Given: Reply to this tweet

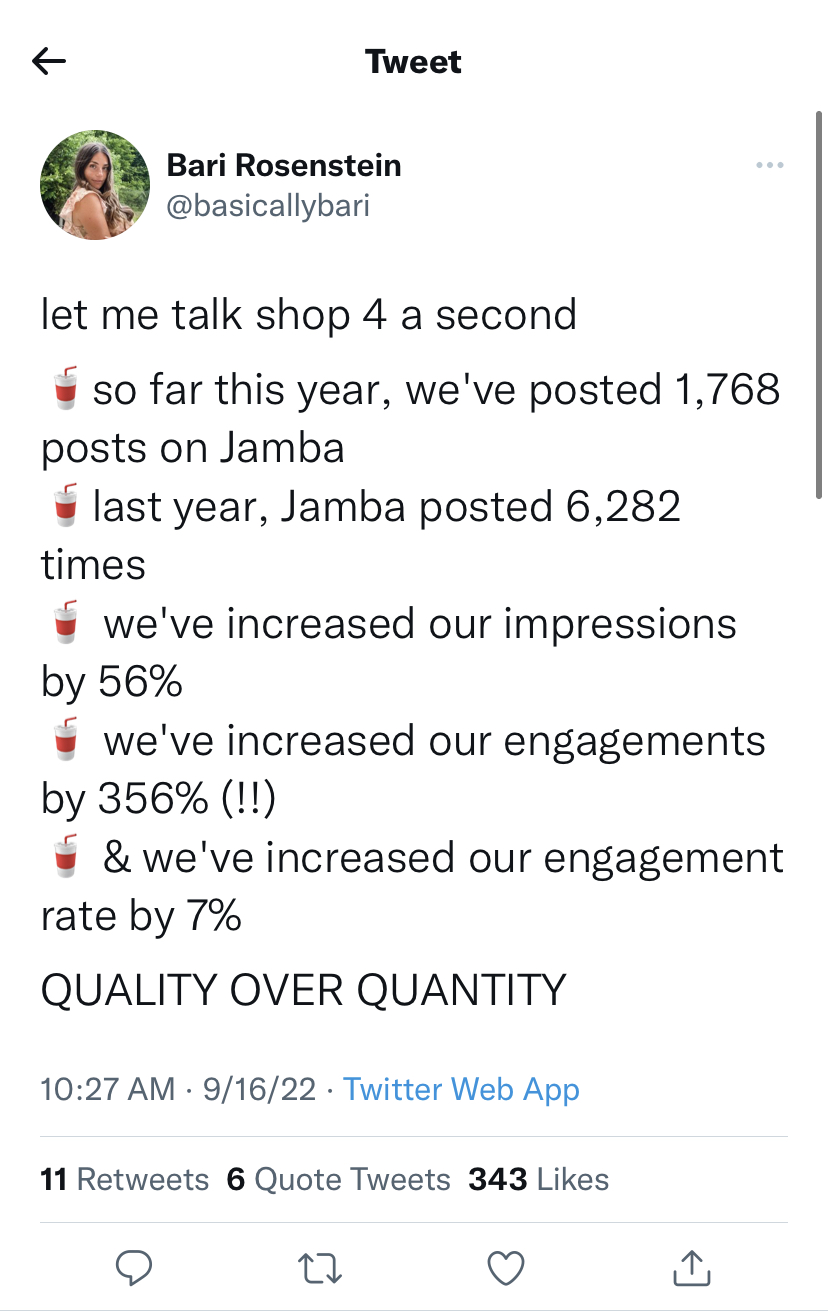Looking at the screenshot, I should (x=134, y=1268).
